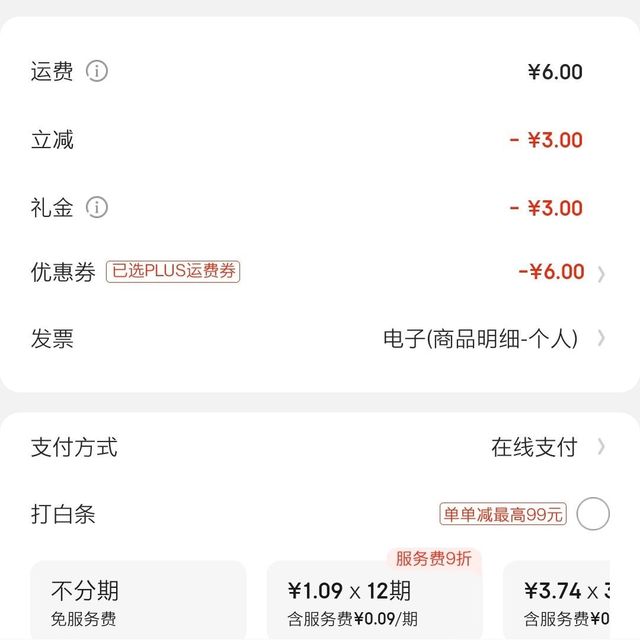Tap the info icon beside 礼金
The width and height of the screenshot is (640, 640).
point(97,208)
